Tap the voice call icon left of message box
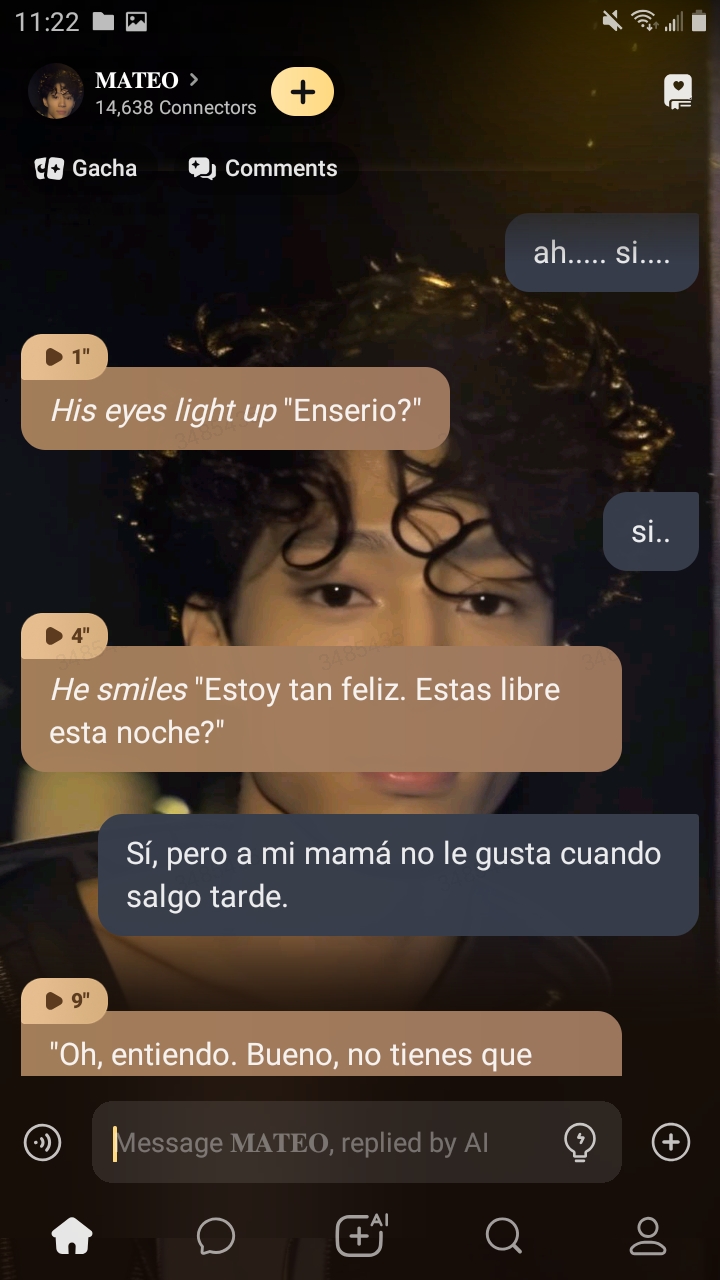720x1280 pixels. 42,1142
